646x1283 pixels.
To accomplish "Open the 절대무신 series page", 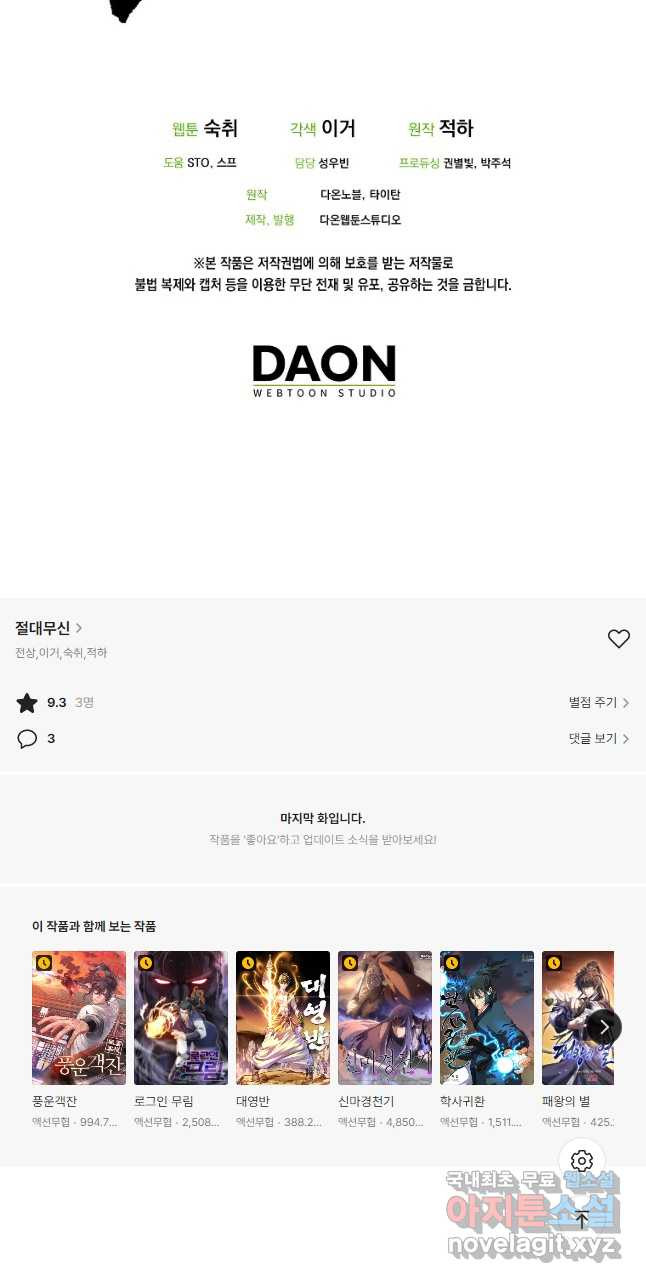I will pos(48,628).
